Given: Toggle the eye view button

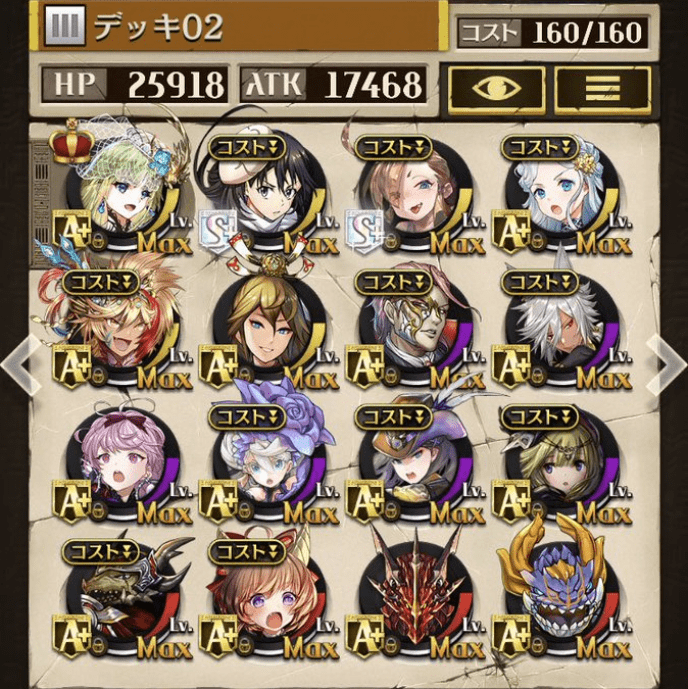Looking at the screenshot, I should pyautogui.click(x=496, y=89).
